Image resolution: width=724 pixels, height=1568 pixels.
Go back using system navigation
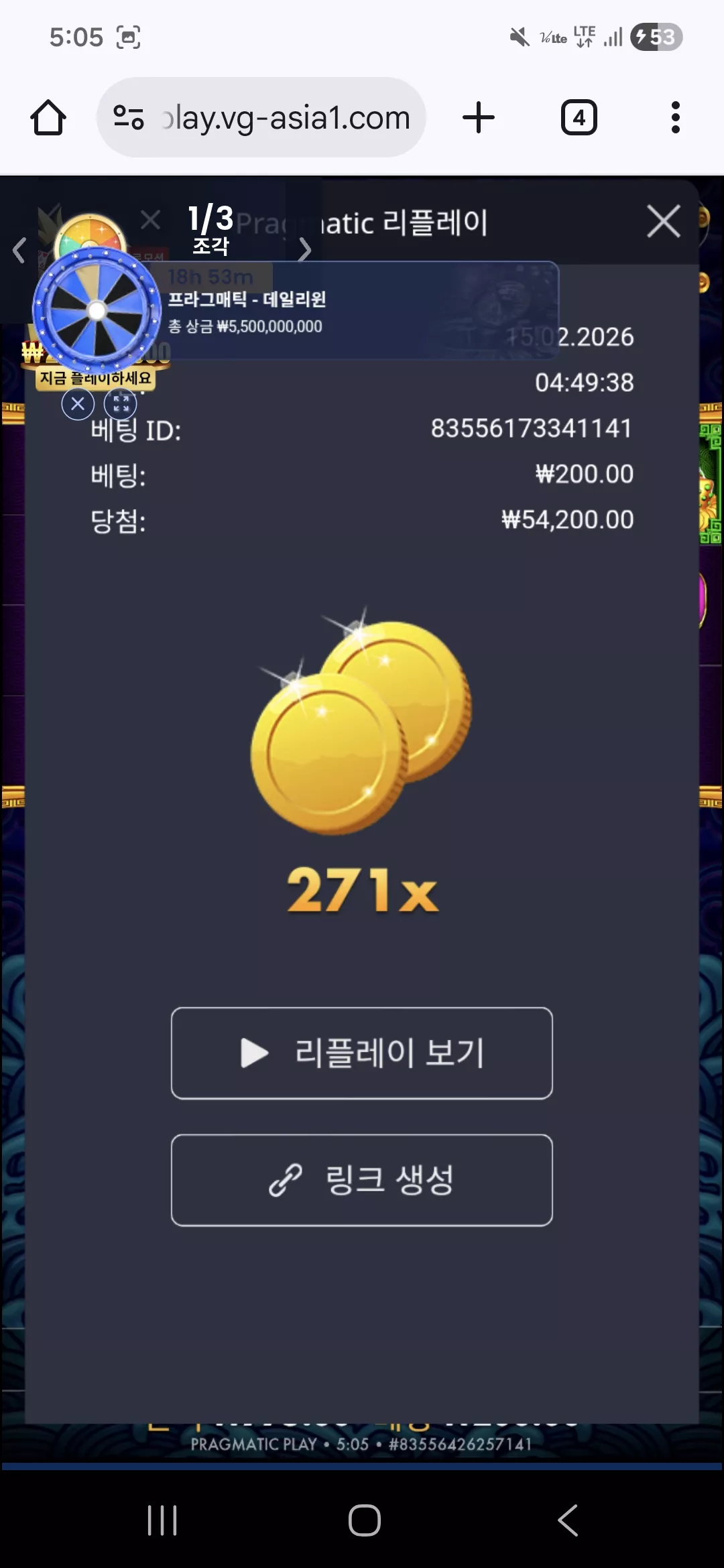pos(568,1520)
